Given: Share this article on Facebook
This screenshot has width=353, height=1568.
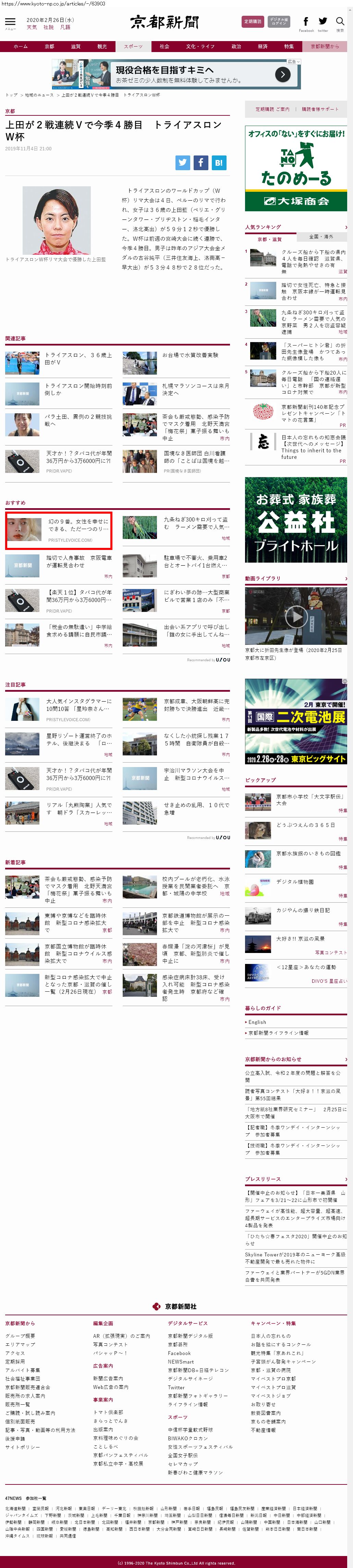Looking at the screenshot, I should click(200, 163).
